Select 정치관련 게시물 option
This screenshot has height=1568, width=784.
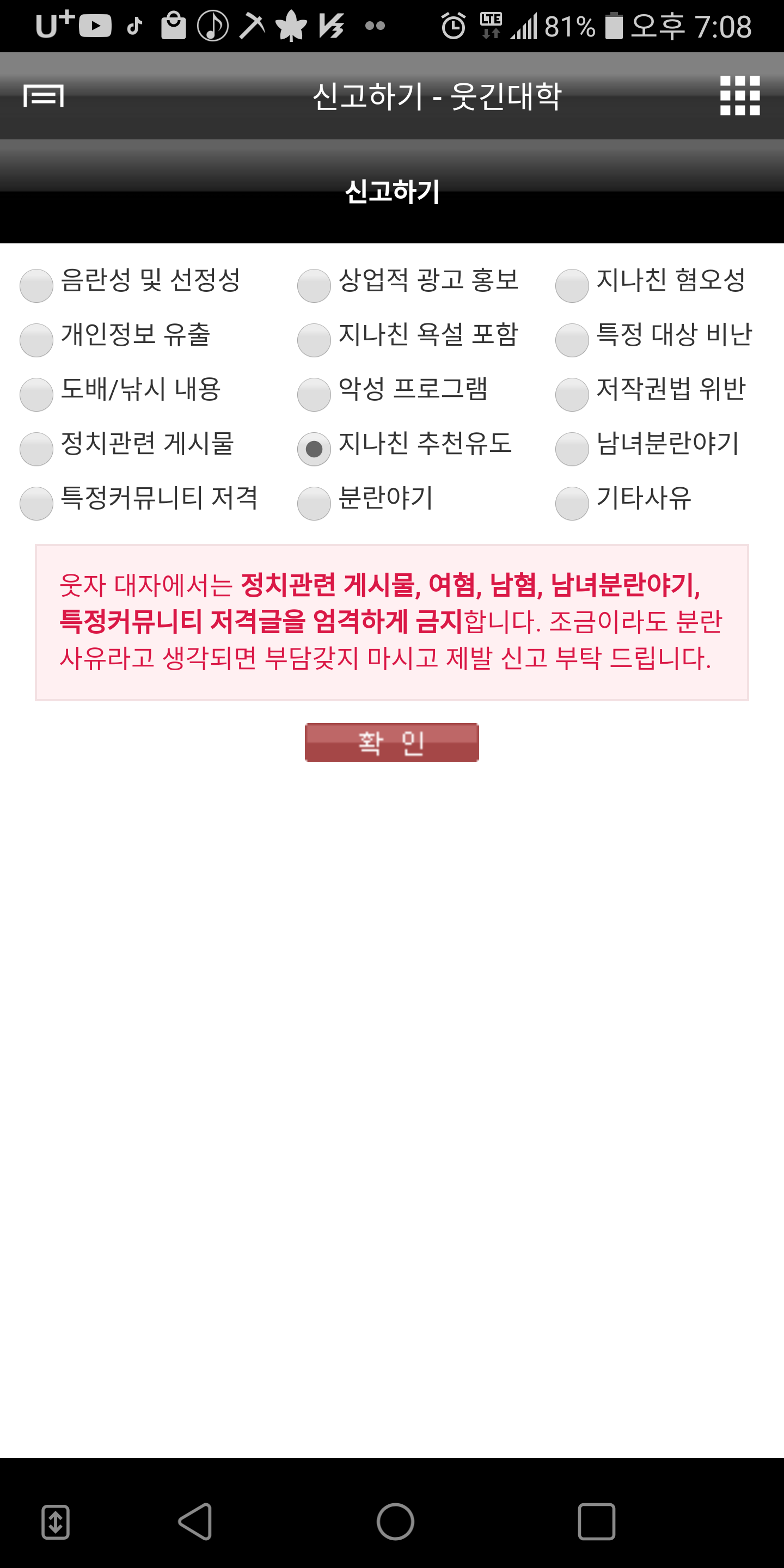coord(36,449)
